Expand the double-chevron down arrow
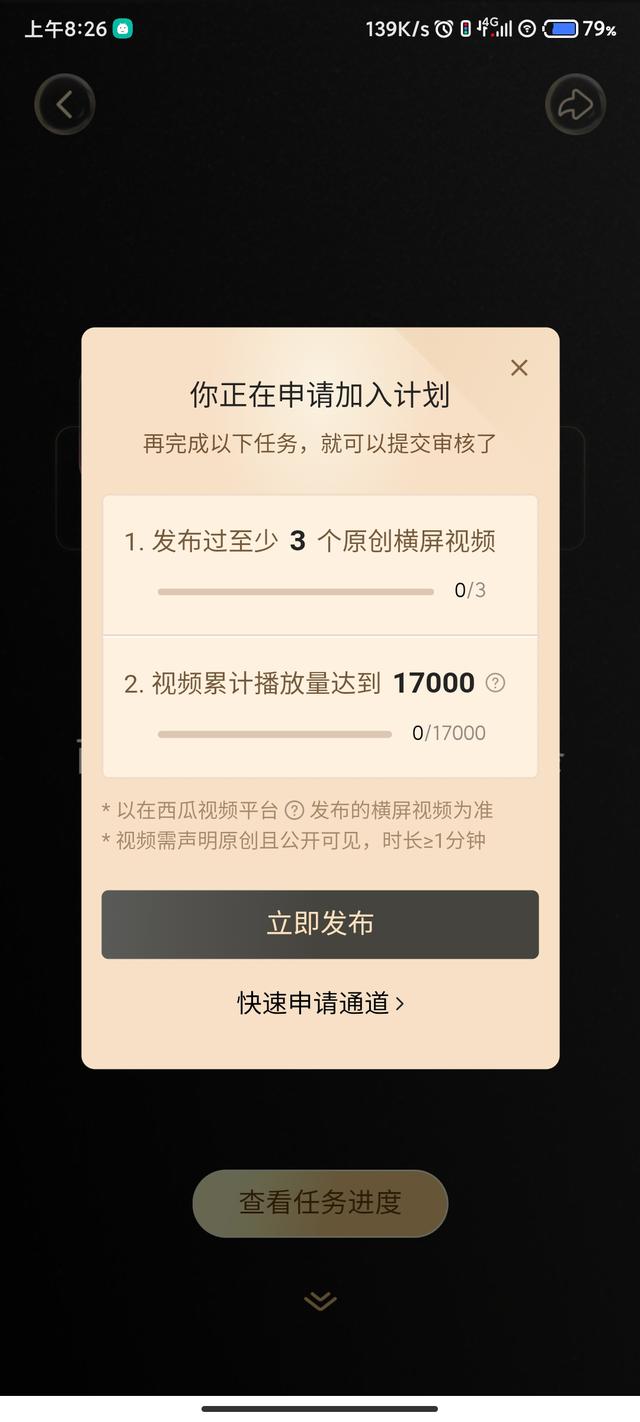This screenshot has width=640, height=1422. point(320,1300)
